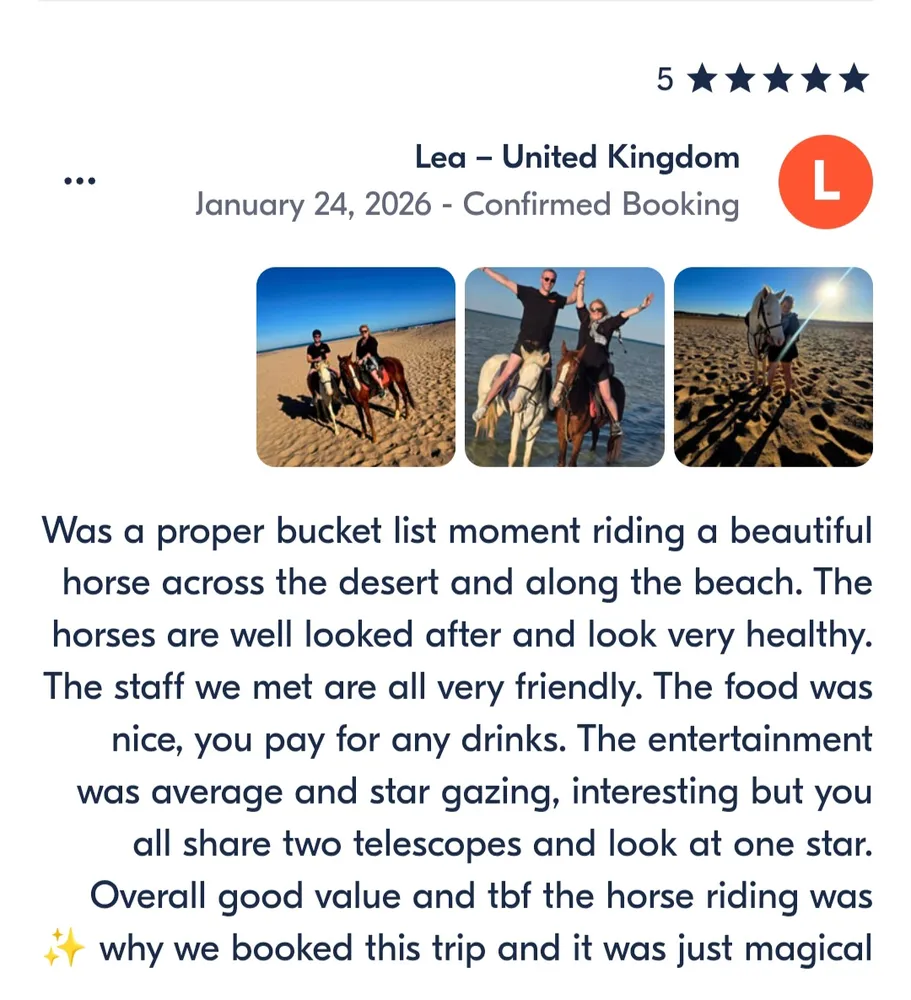
Task: Click the 'Confirmed Booking' label
Action: point(600,205)
